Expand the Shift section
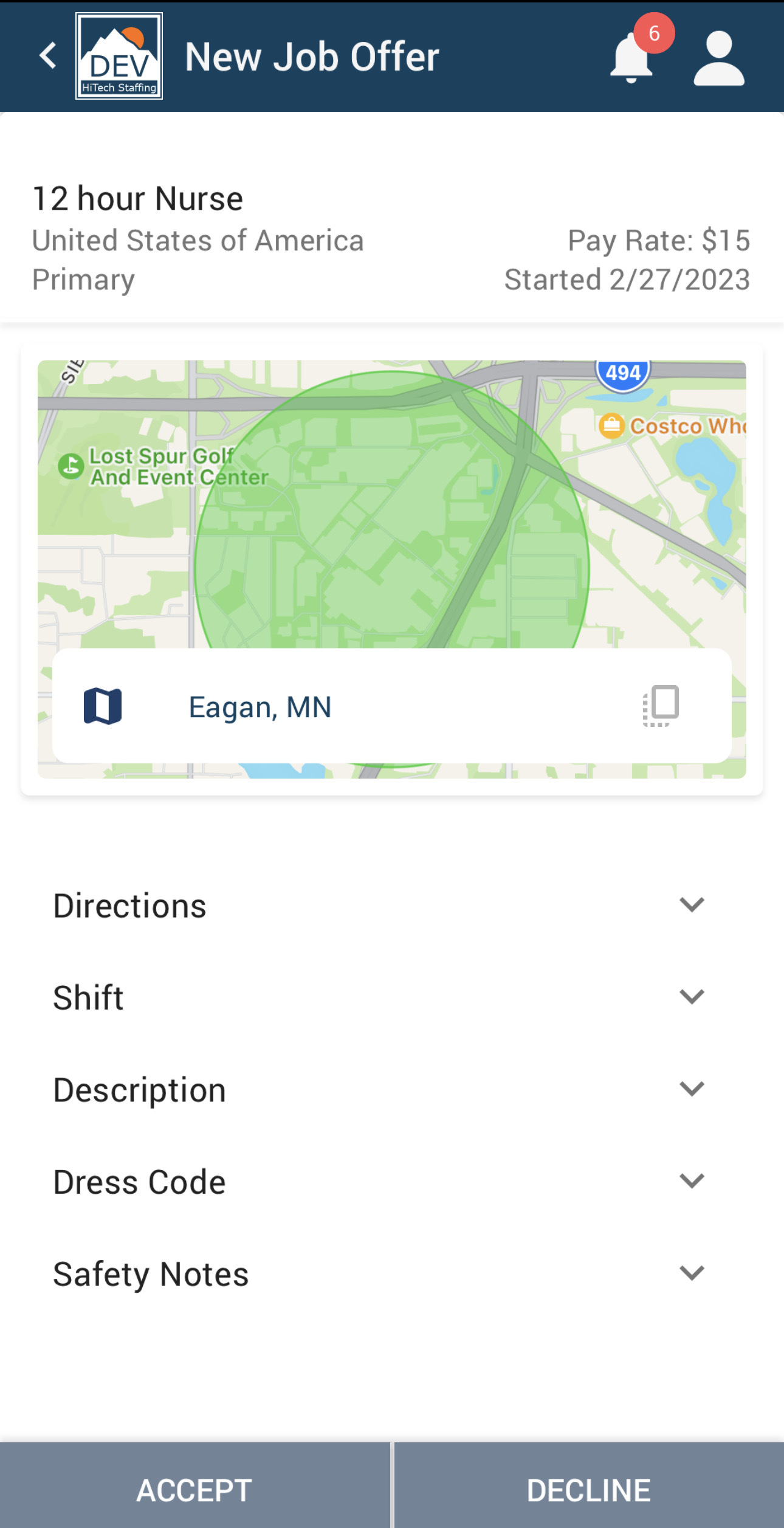This screenshot has width=784, height=1528. click(x=691, y=997)
